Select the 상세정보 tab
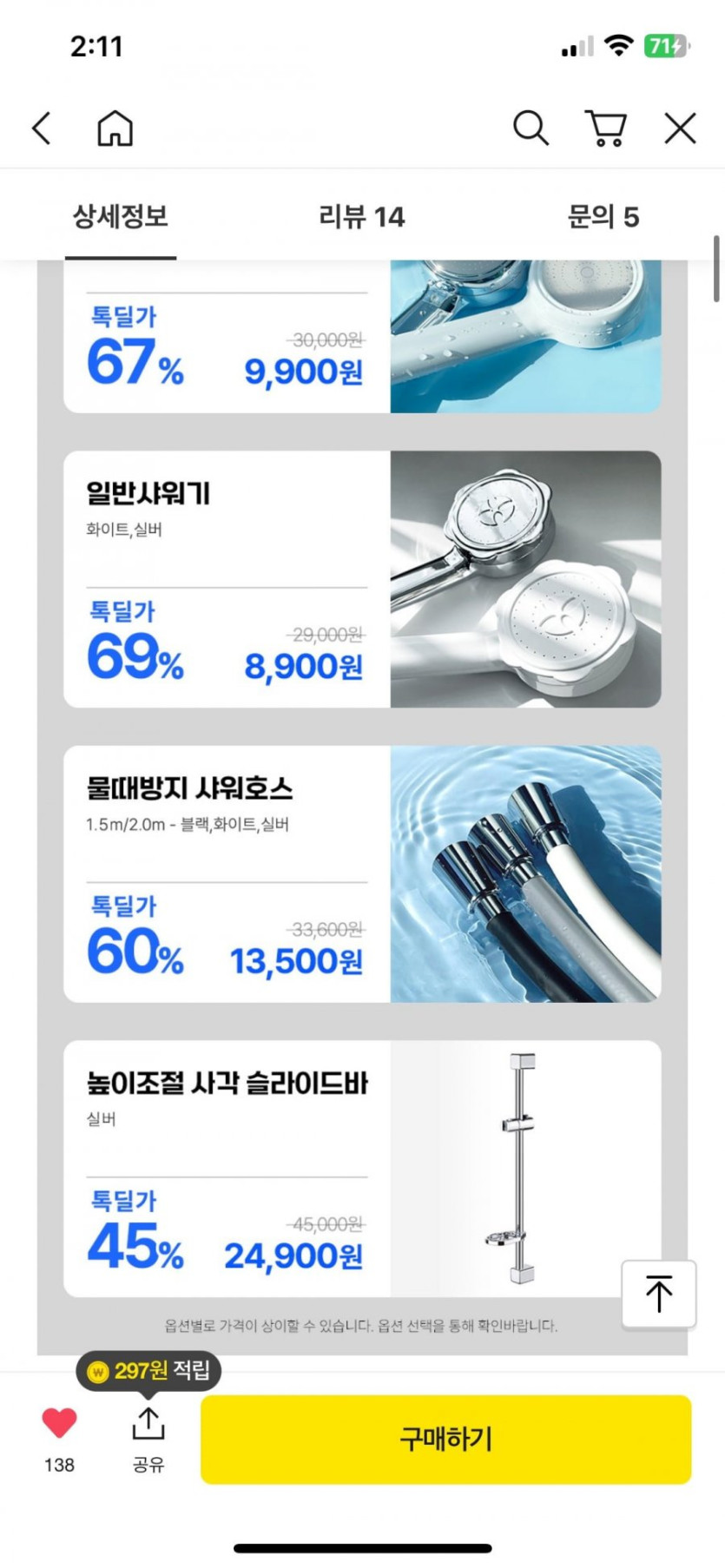The image size is (725, 1568). [x=121, y=216]
